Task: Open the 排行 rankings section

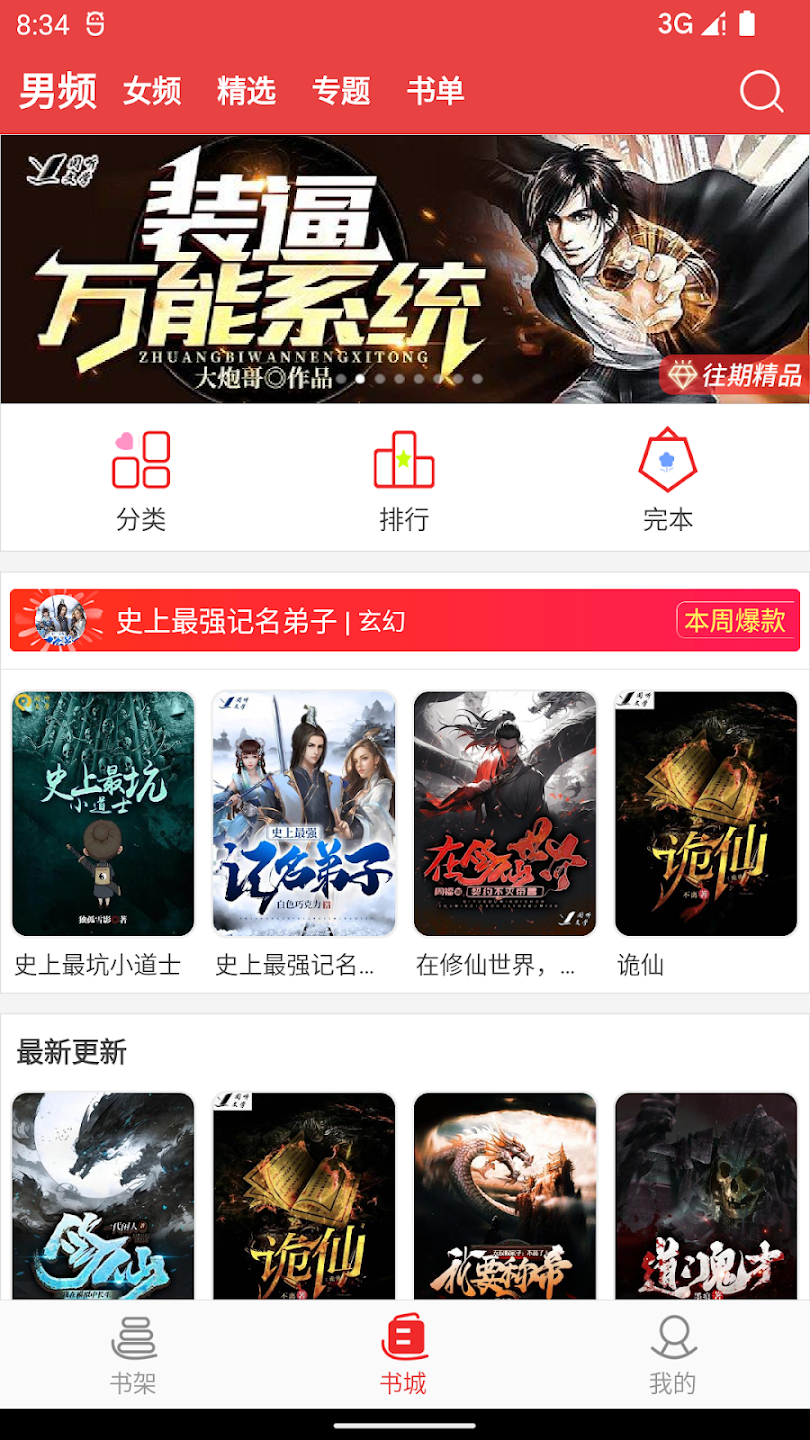Action: click(404, 478)
